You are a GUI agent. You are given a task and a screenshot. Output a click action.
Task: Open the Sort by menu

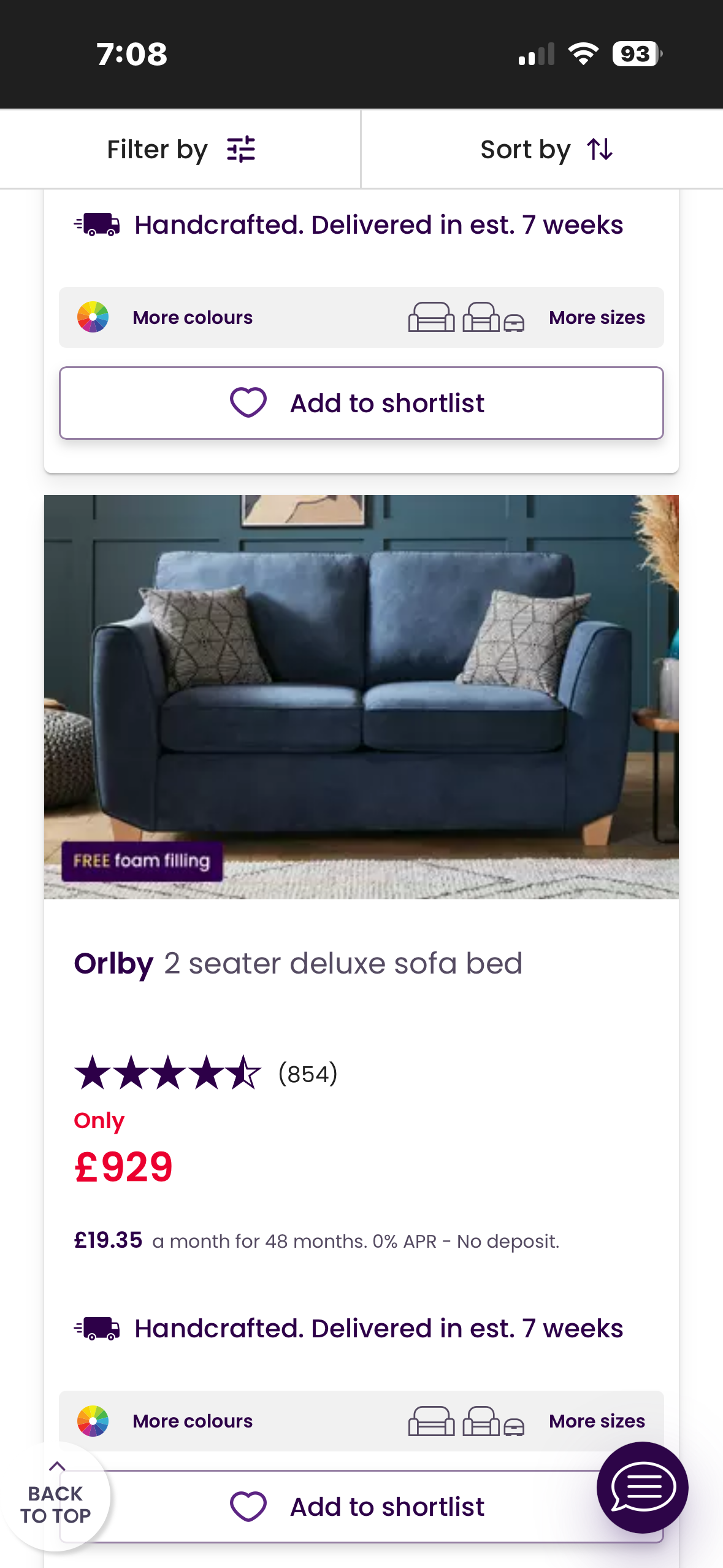pyautogui.click(x=546, y=150)
